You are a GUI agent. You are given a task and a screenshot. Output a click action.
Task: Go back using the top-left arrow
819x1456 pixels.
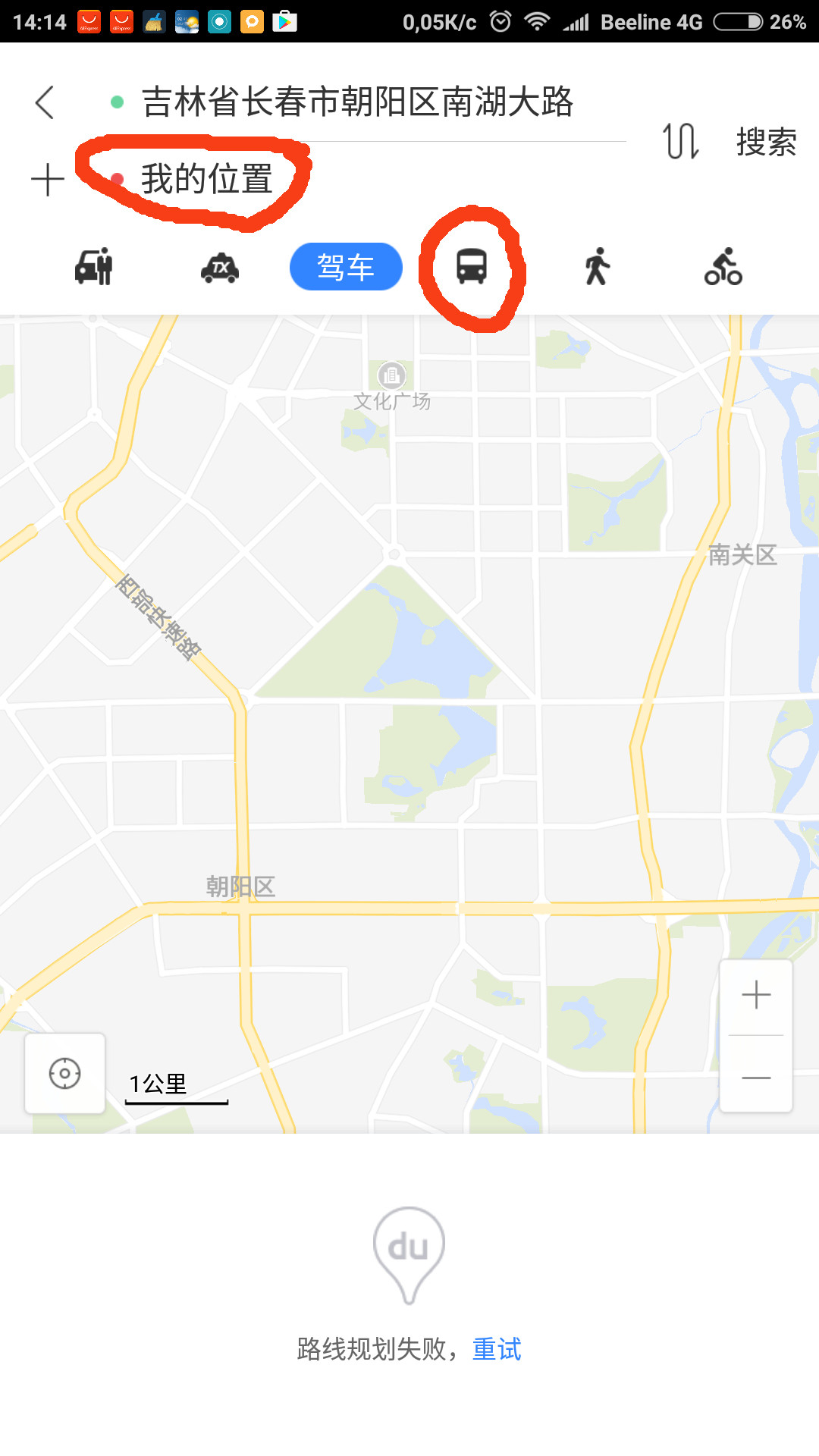pyautogui.click(x=45, y=102)
